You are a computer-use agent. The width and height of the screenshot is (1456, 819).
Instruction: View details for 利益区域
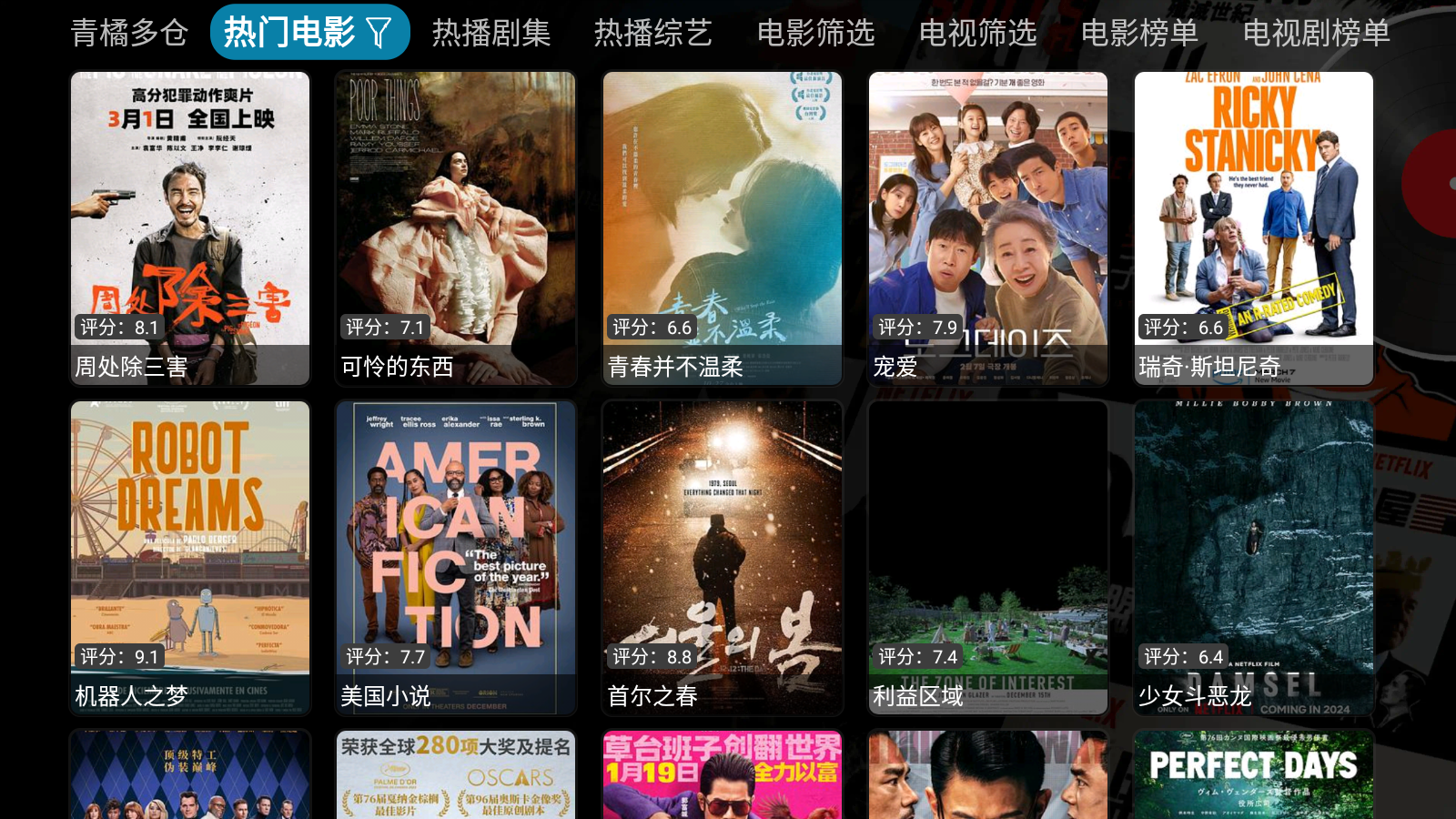988,557
